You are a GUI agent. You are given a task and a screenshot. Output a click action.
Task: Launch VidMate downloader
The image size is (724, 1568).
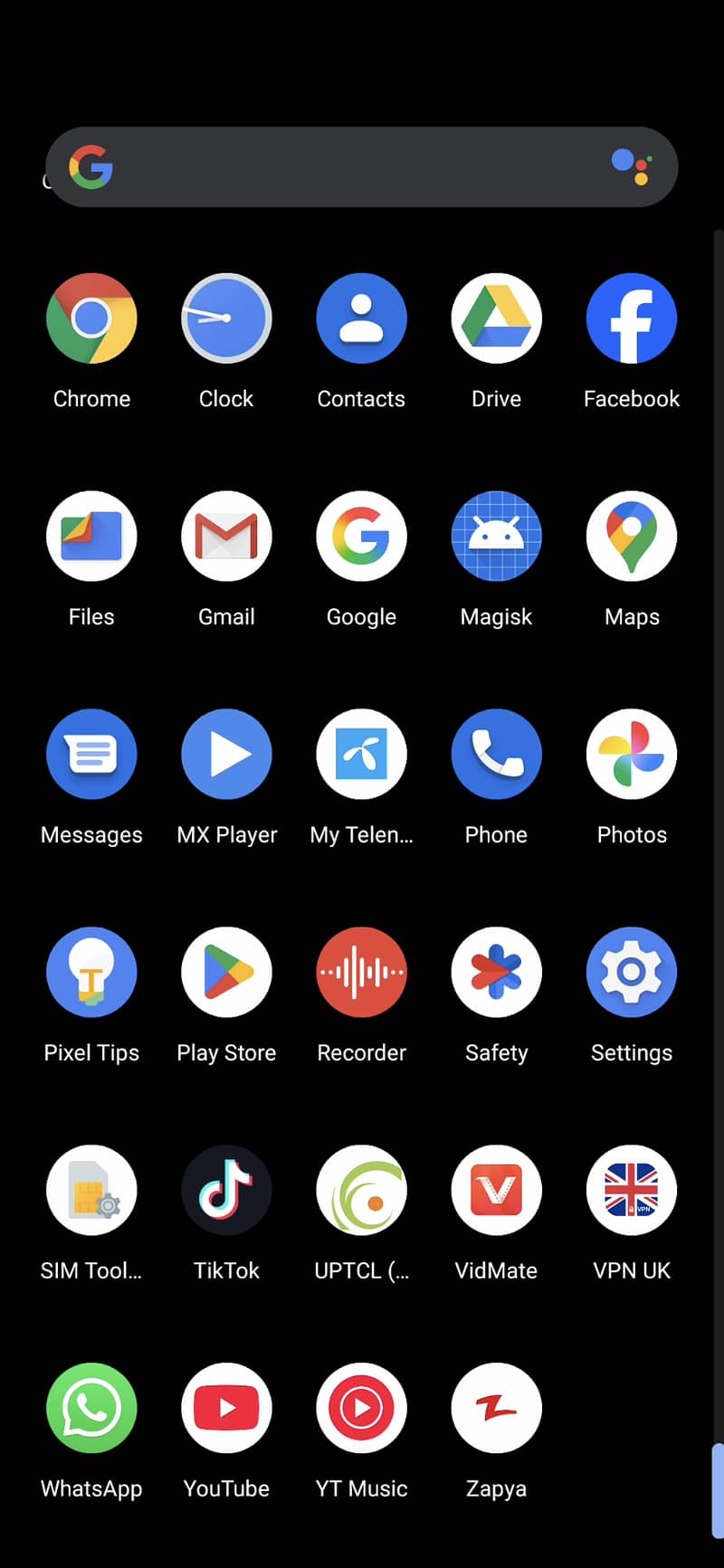(x=496, y=1190)
